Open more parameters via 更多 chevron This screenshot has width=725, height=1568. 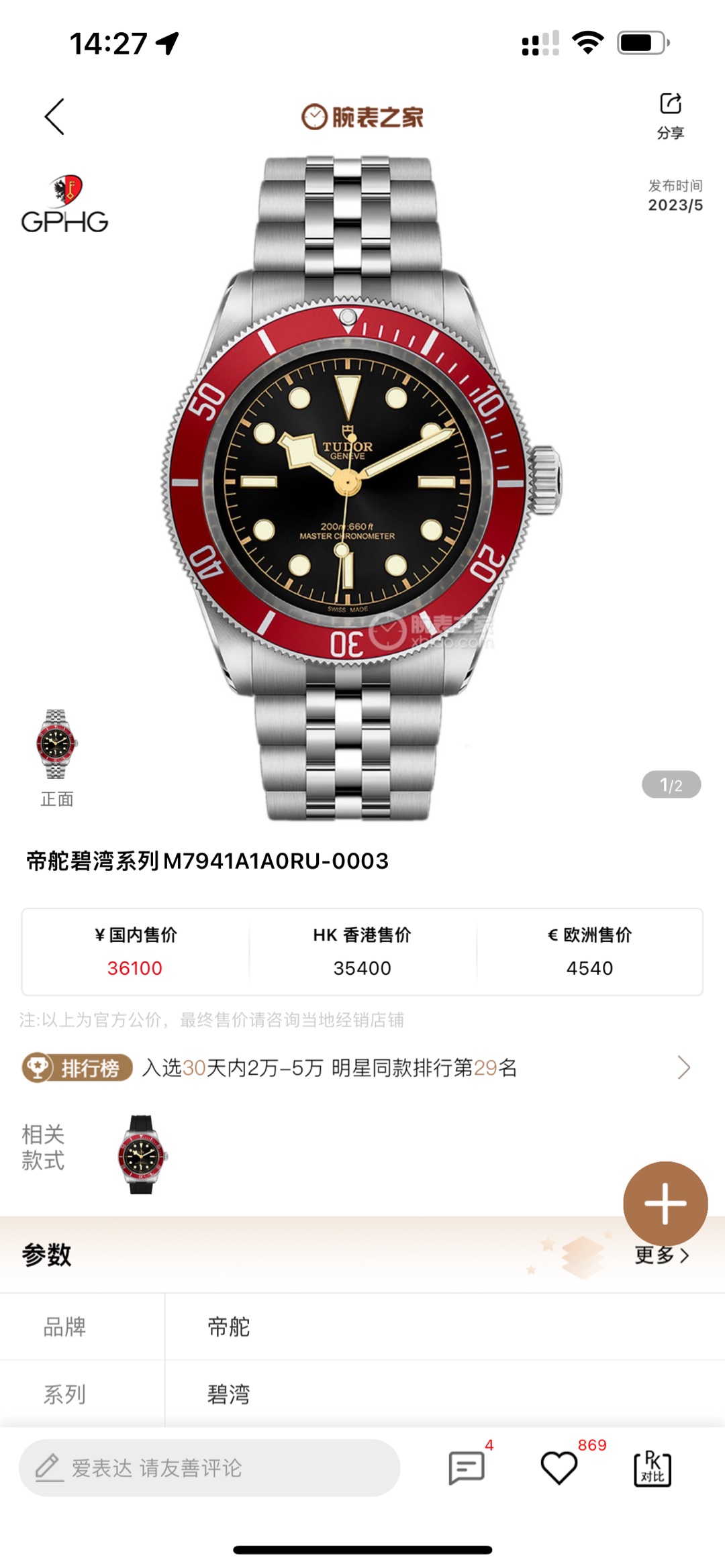click(x=661, y=1255)
